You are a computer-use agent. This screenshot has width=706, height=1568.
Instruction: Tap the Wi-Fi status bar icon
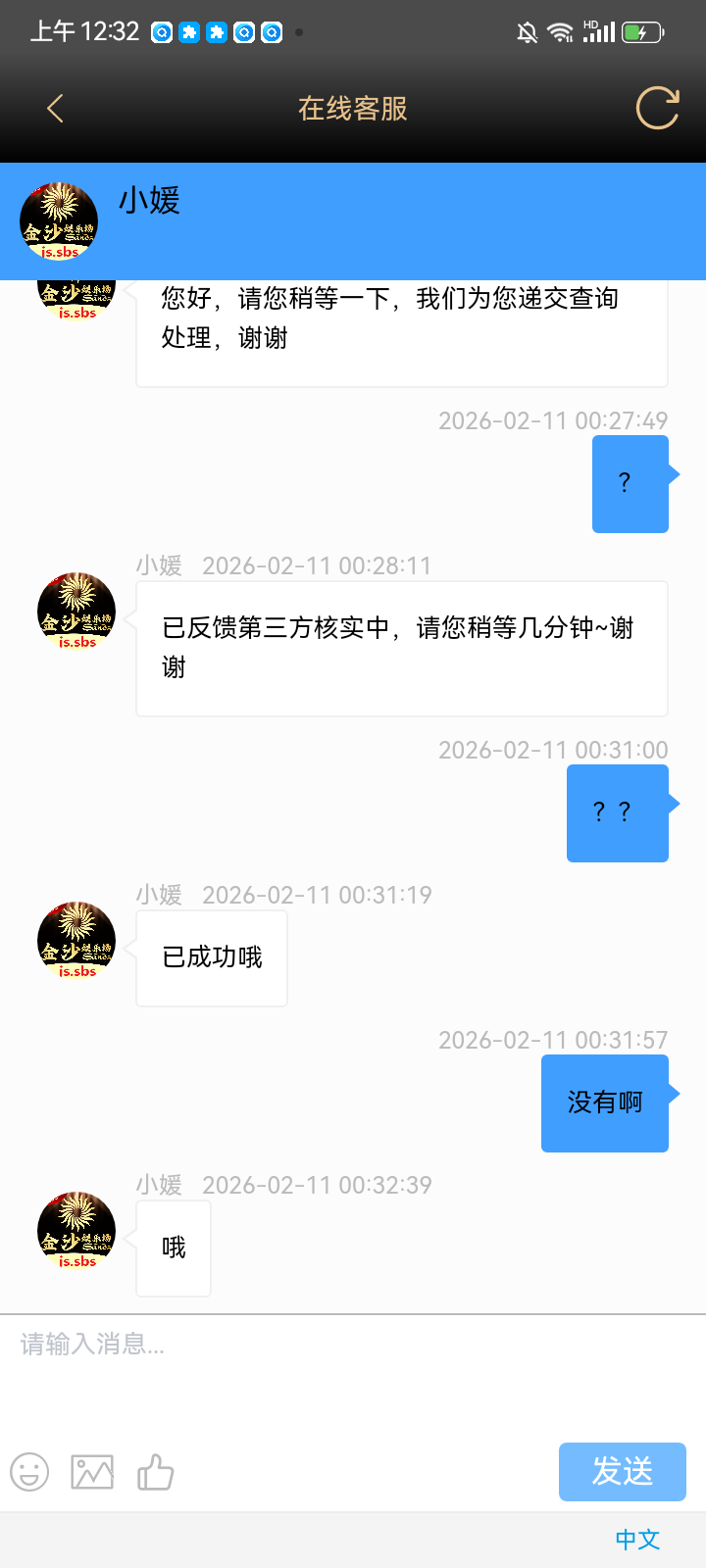click(561, 31)
